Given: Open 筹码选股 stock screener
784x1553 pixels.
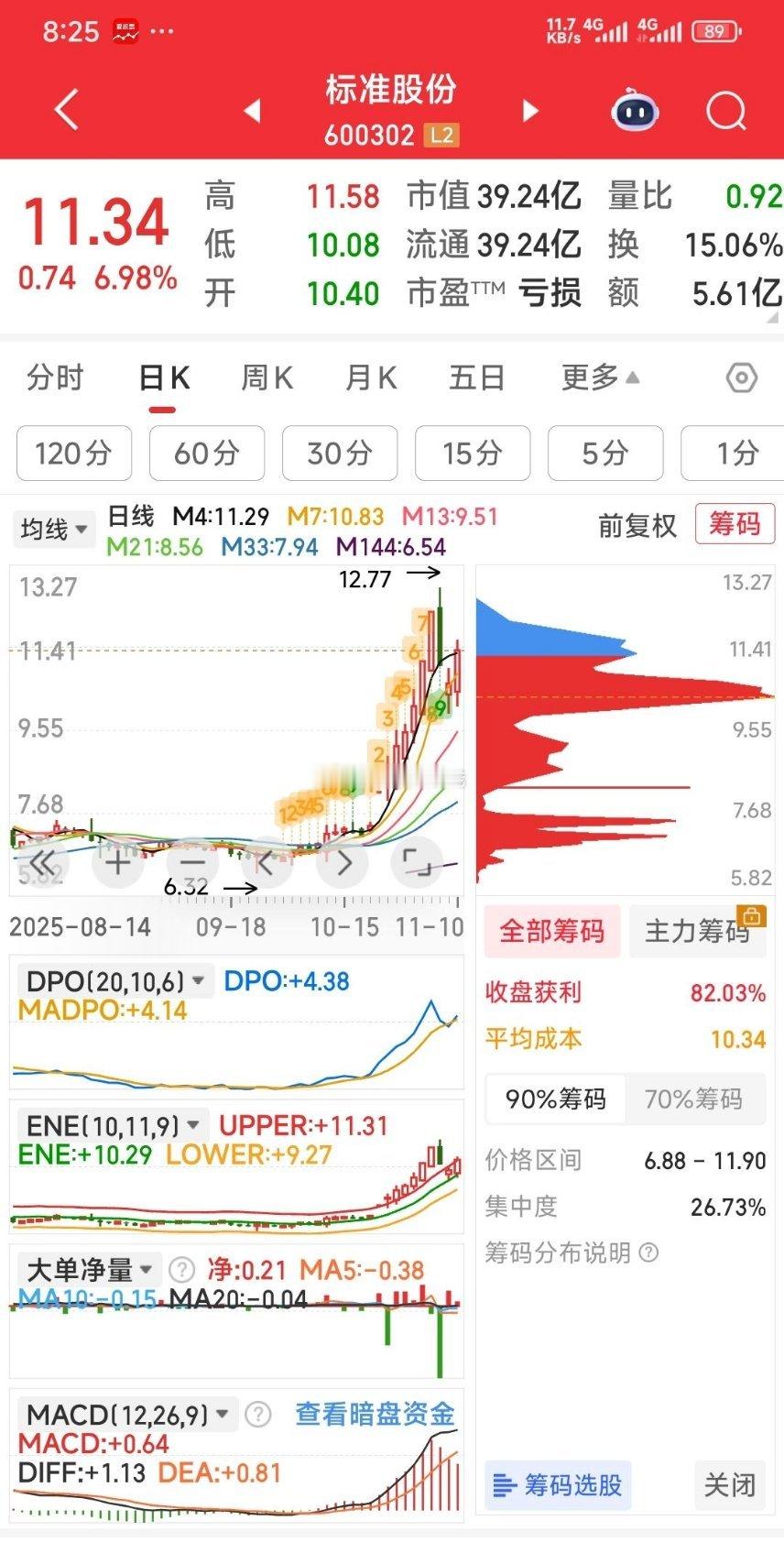Looking at the screenshot, I should pyautogui.click(x=558, y=1484).
